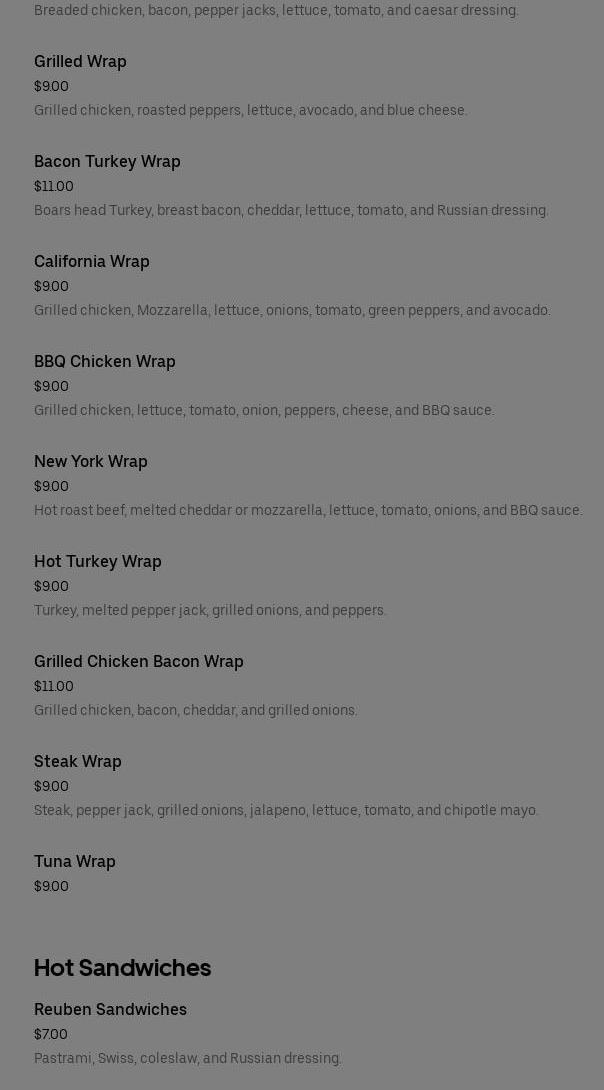Open the Steak Wrap item
This screenshot has width=604, height=1090.
pyautogui.click(x=78, y=762)
